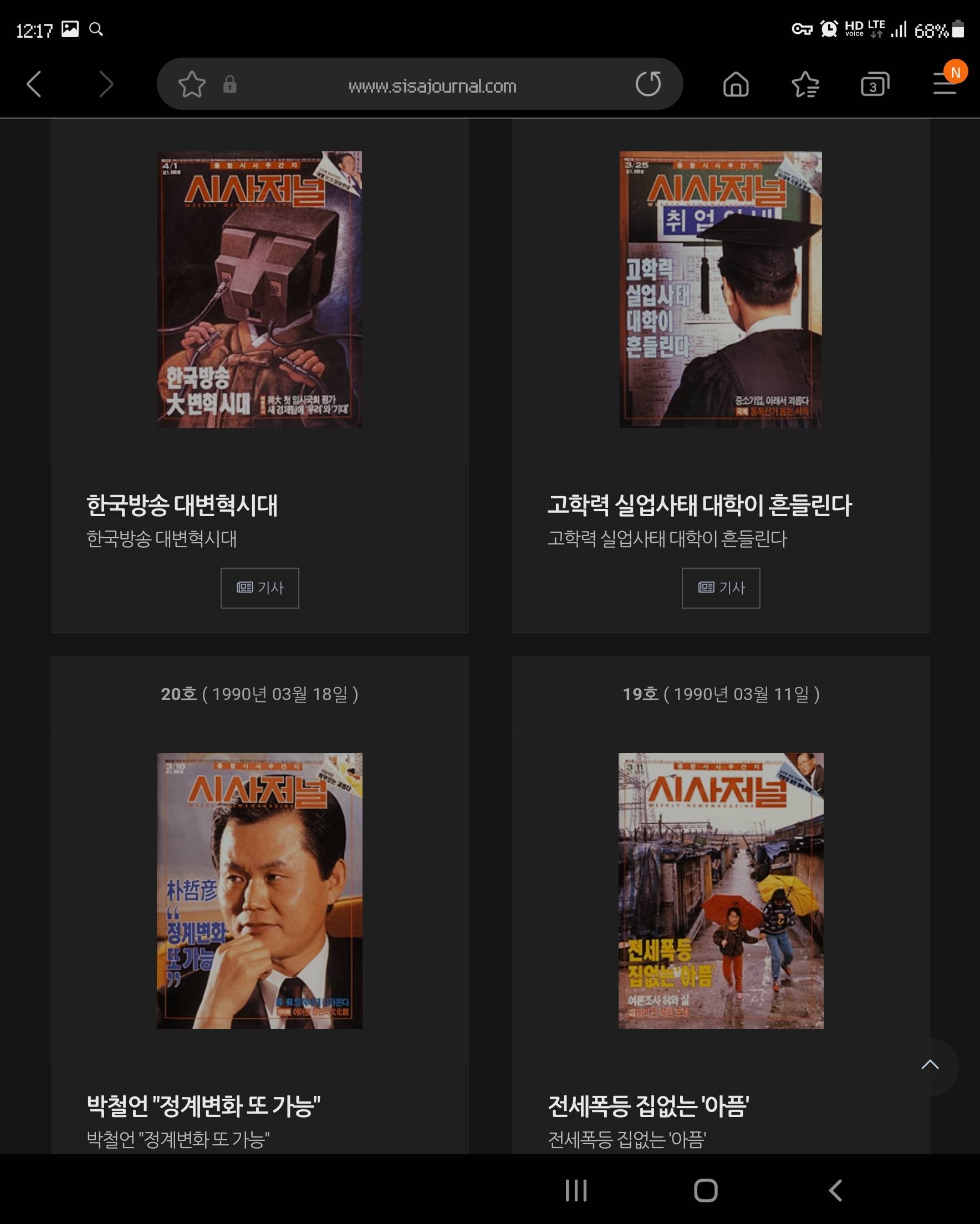This screenshot has width=980, height=1224.
Task: View the open tabs
Action: click(x=874, y=85)
